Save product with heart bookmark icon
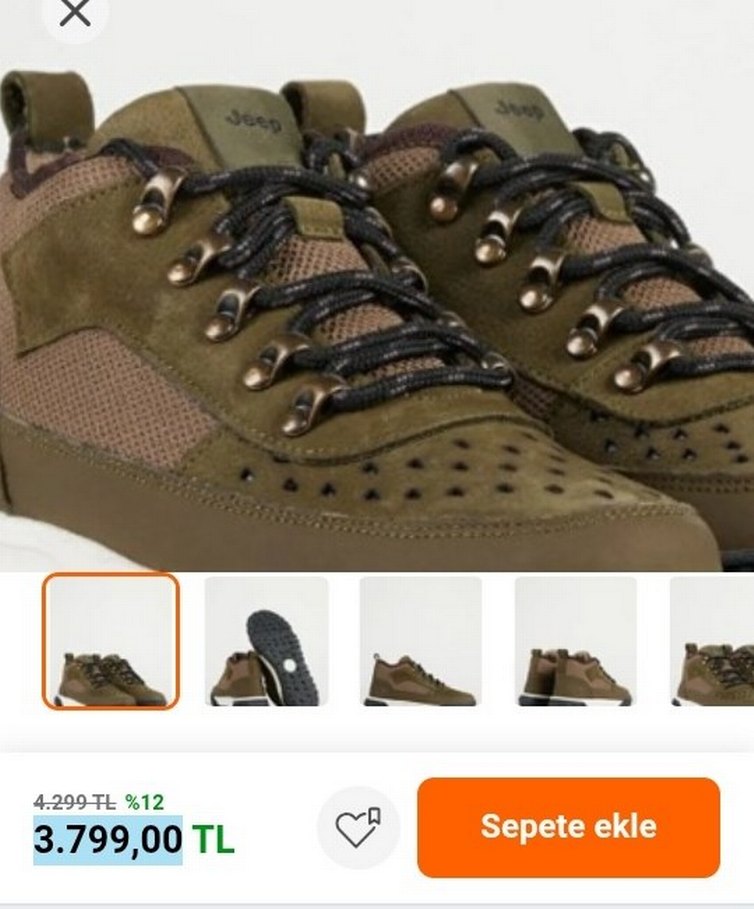Screen dimensions: 754x909 coord(357,828)
